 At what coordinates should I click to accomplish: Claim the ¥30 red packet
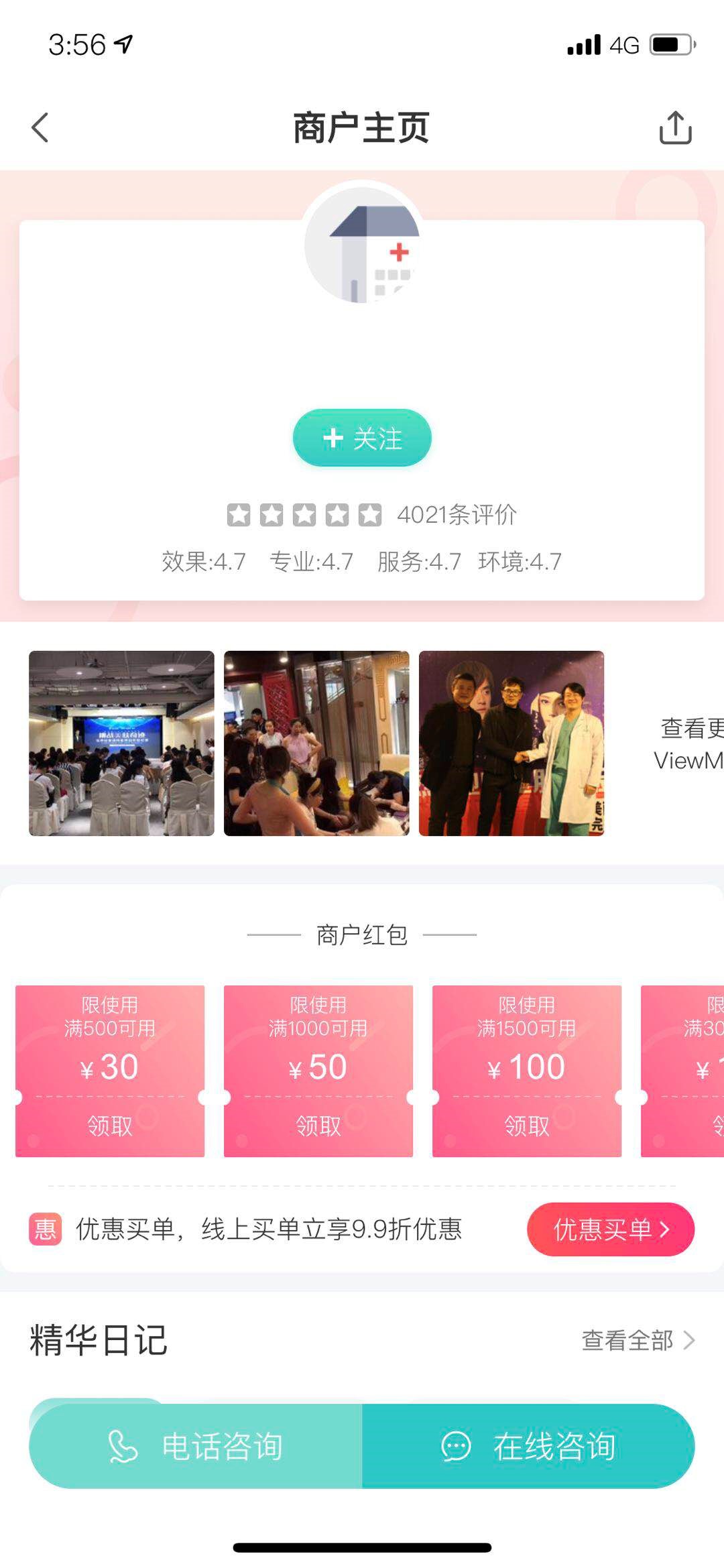click(110, 1126)
